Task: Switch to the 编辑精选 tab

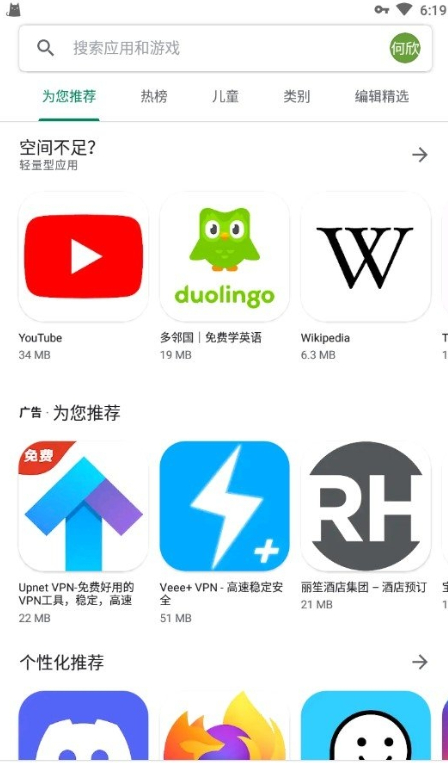Action: [382, 96]
